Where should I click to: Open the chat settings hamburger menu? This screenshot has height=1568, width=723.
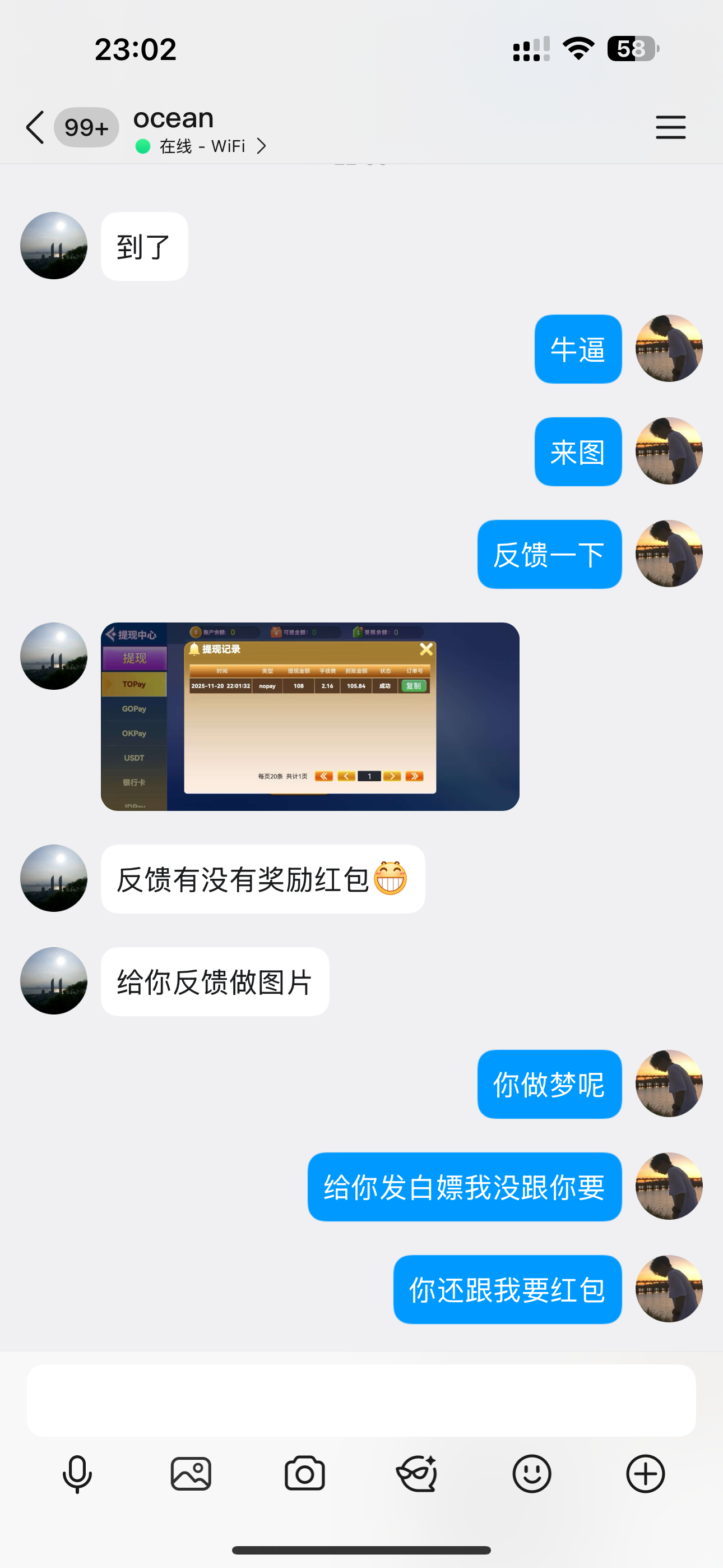[x=670, y=127]
